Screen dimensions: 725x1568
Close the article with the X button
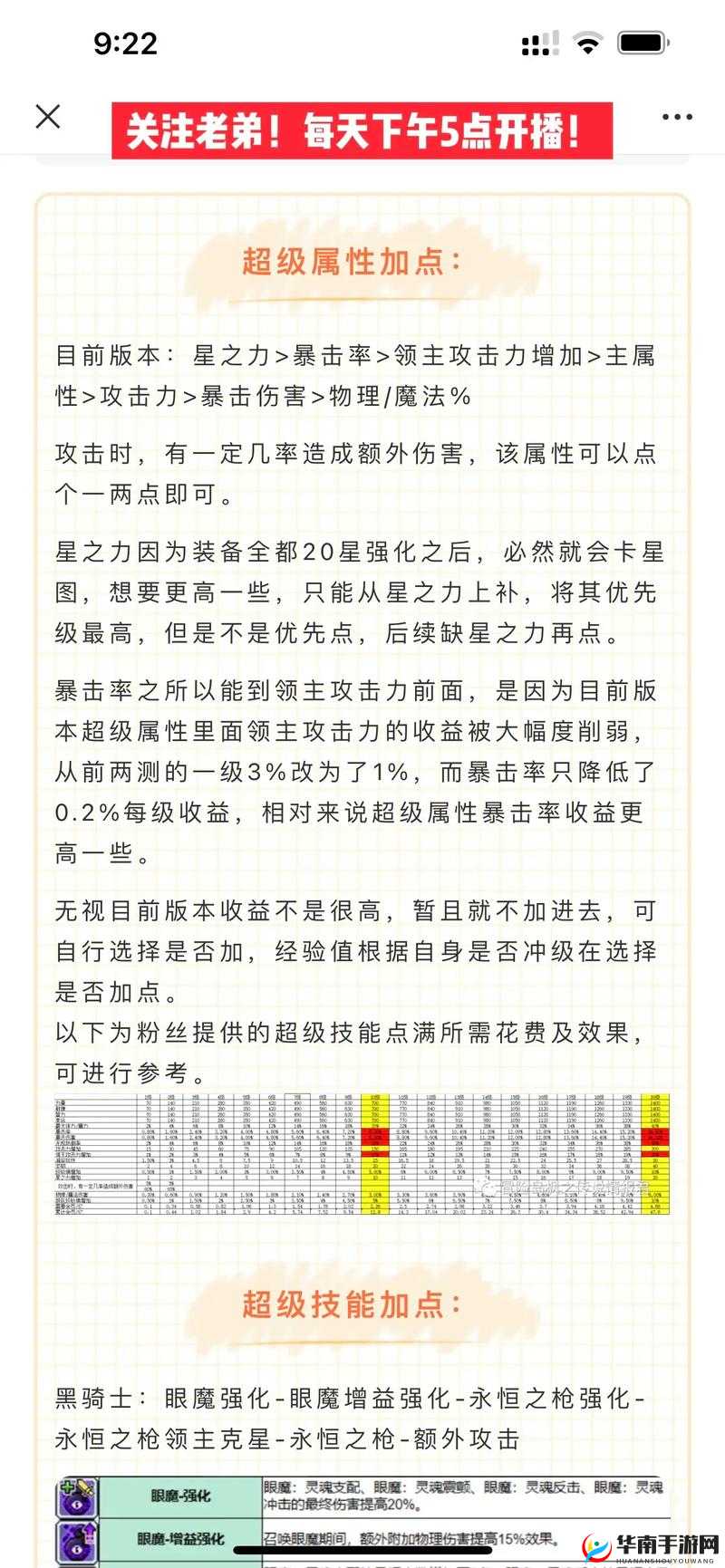coord(47,116)
